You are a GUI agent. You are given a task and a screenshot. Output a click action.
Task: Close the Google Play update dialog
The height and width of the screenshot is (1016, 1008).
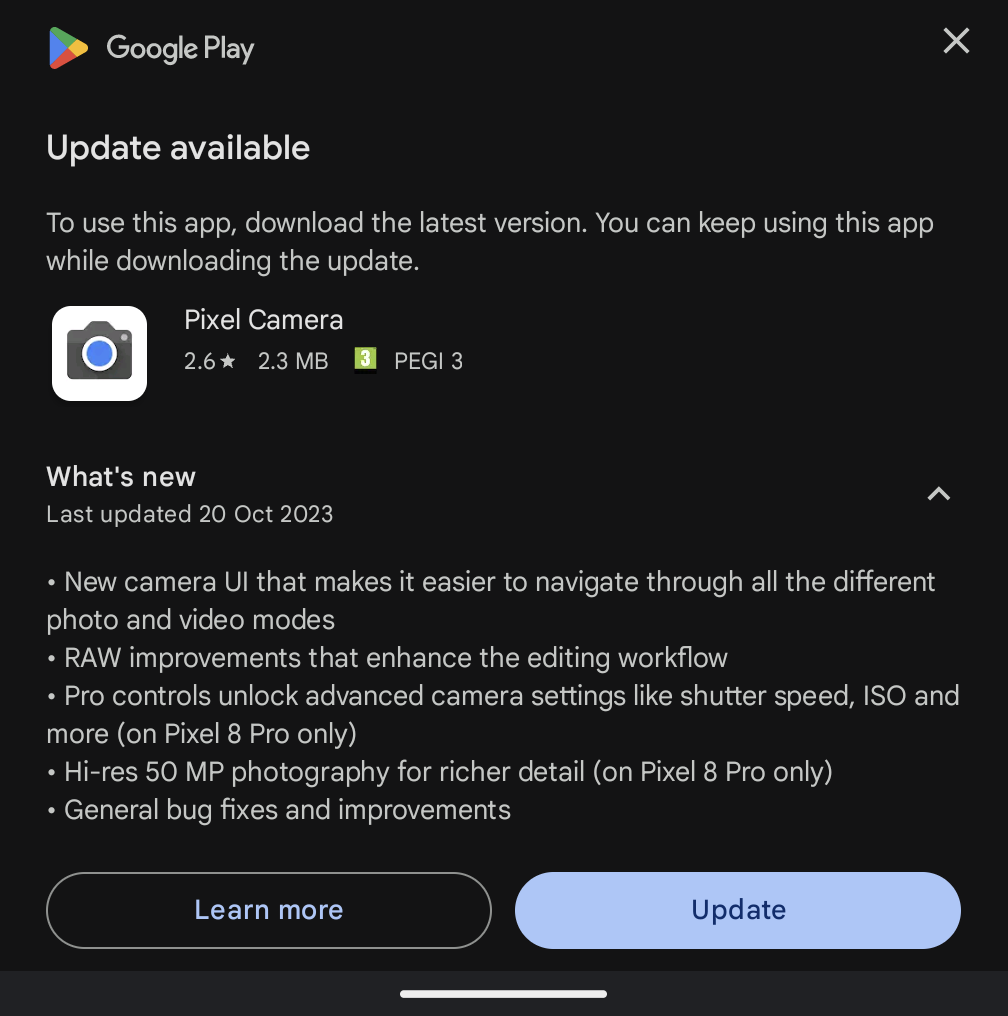tap(956, 41)
